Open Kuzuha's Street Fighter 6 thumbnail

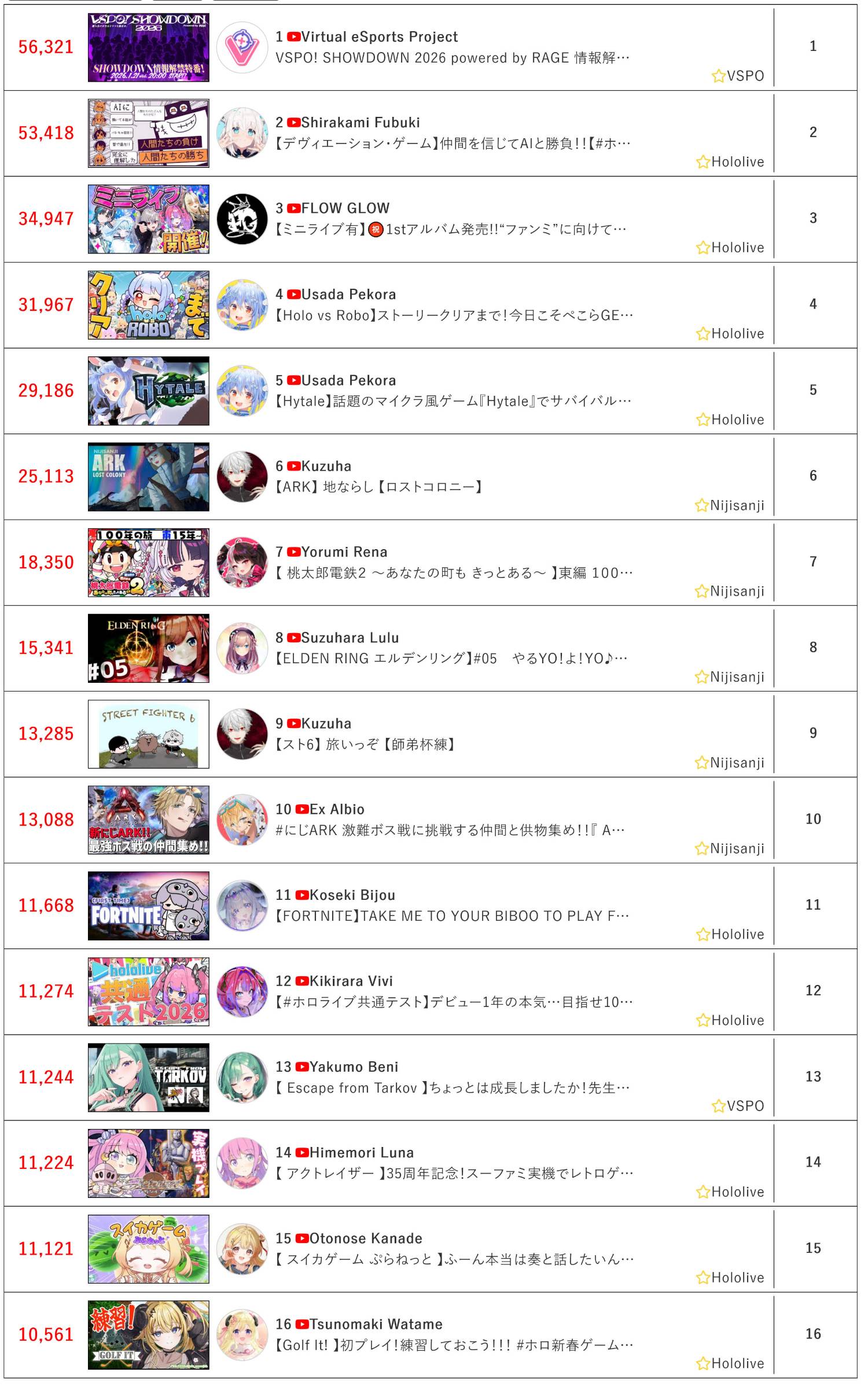tap(148, 734)
